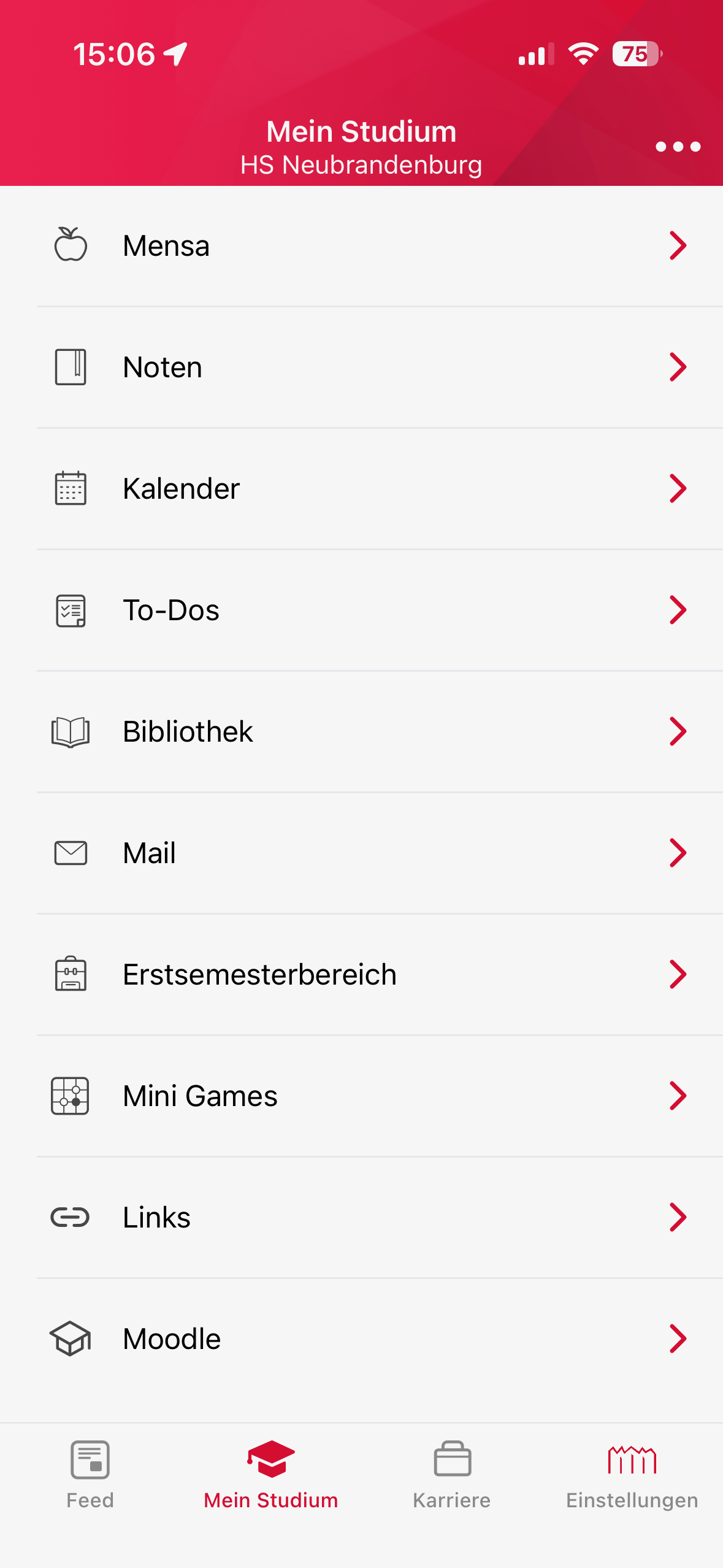Go to To-Dos

362,610
